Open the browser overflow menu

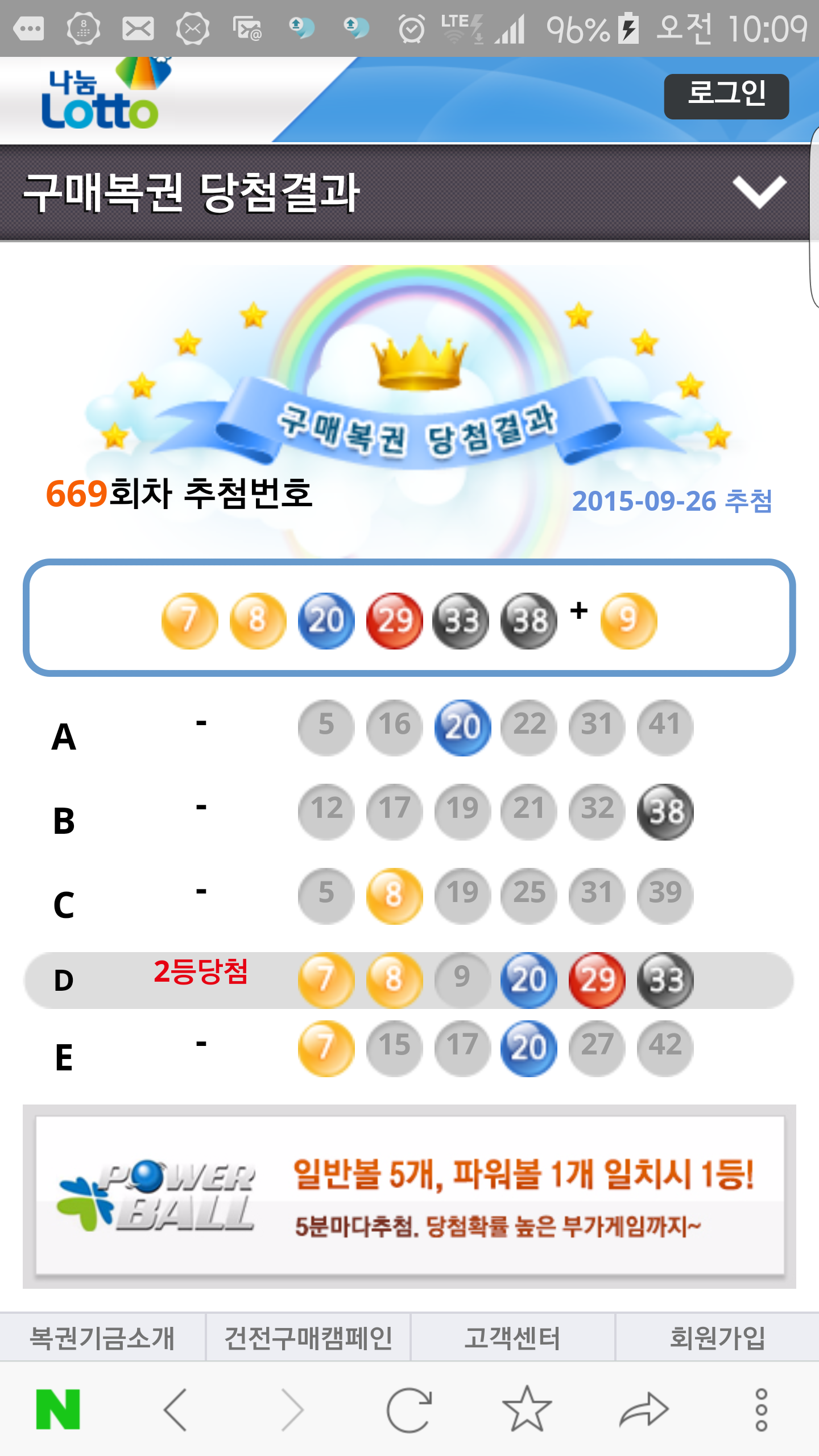(x=761, y=1409)
